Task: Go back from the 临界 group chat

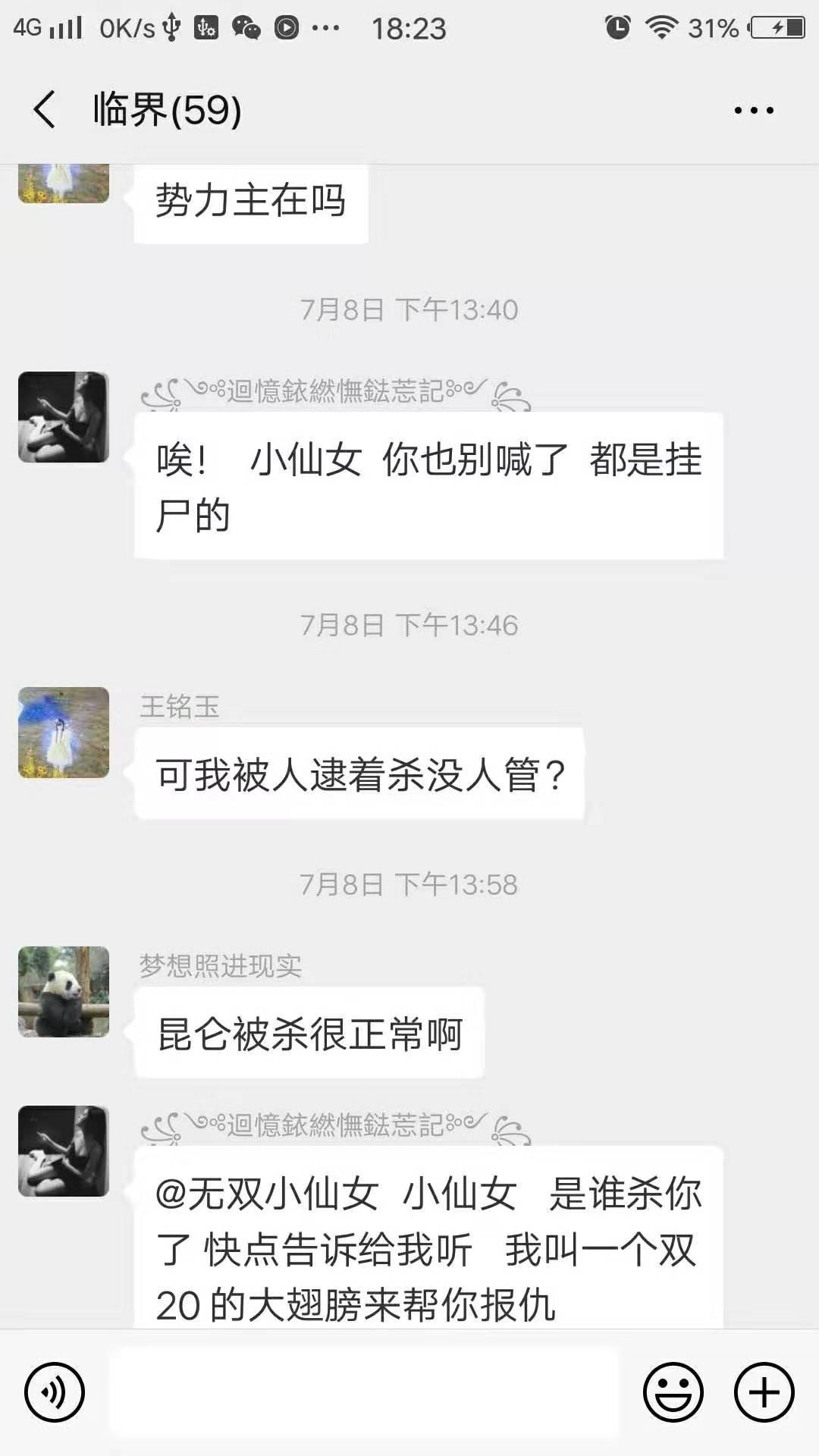Action: click(45, 110)
